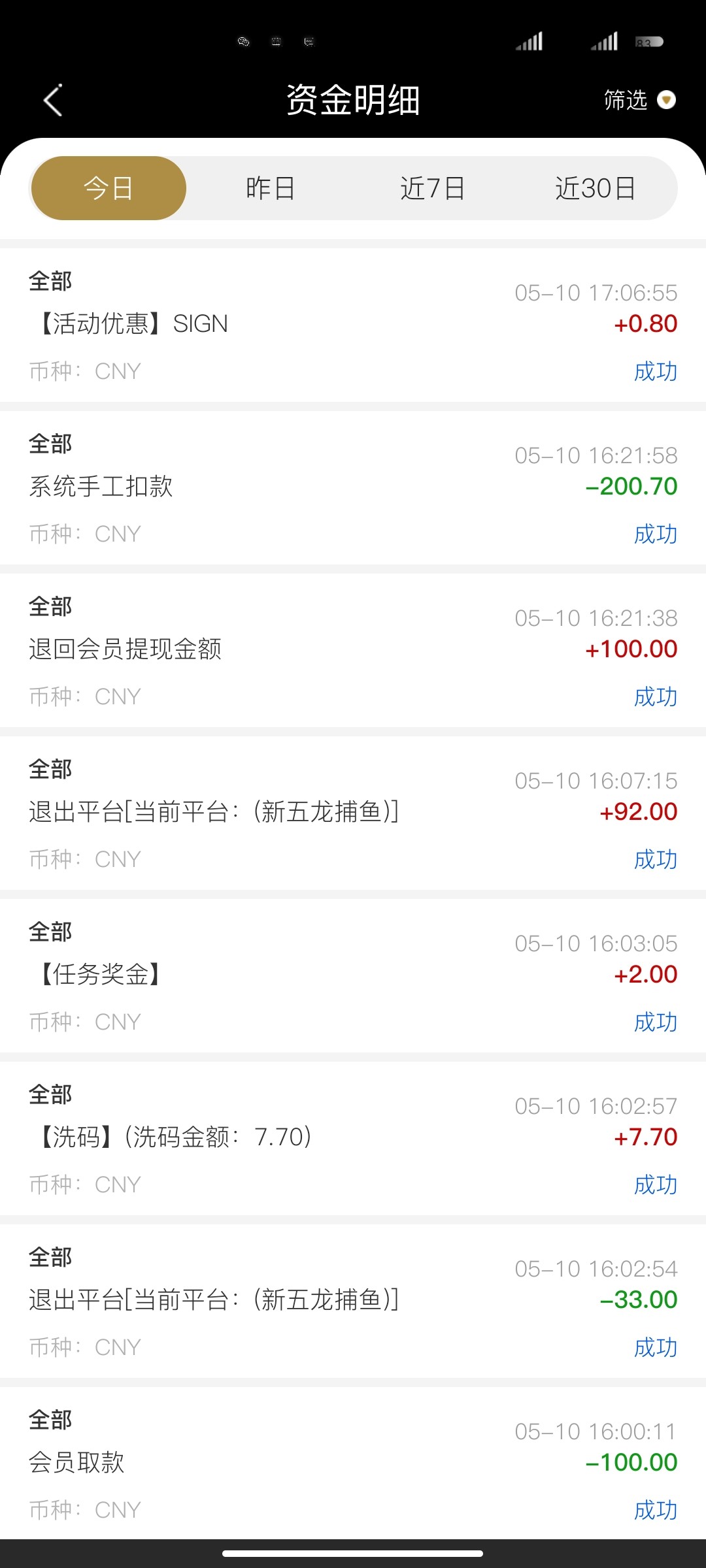Viewport: 706px width, 1568px height.
Task: Switch to the 近7日 tab
Action: click(433, 188)
